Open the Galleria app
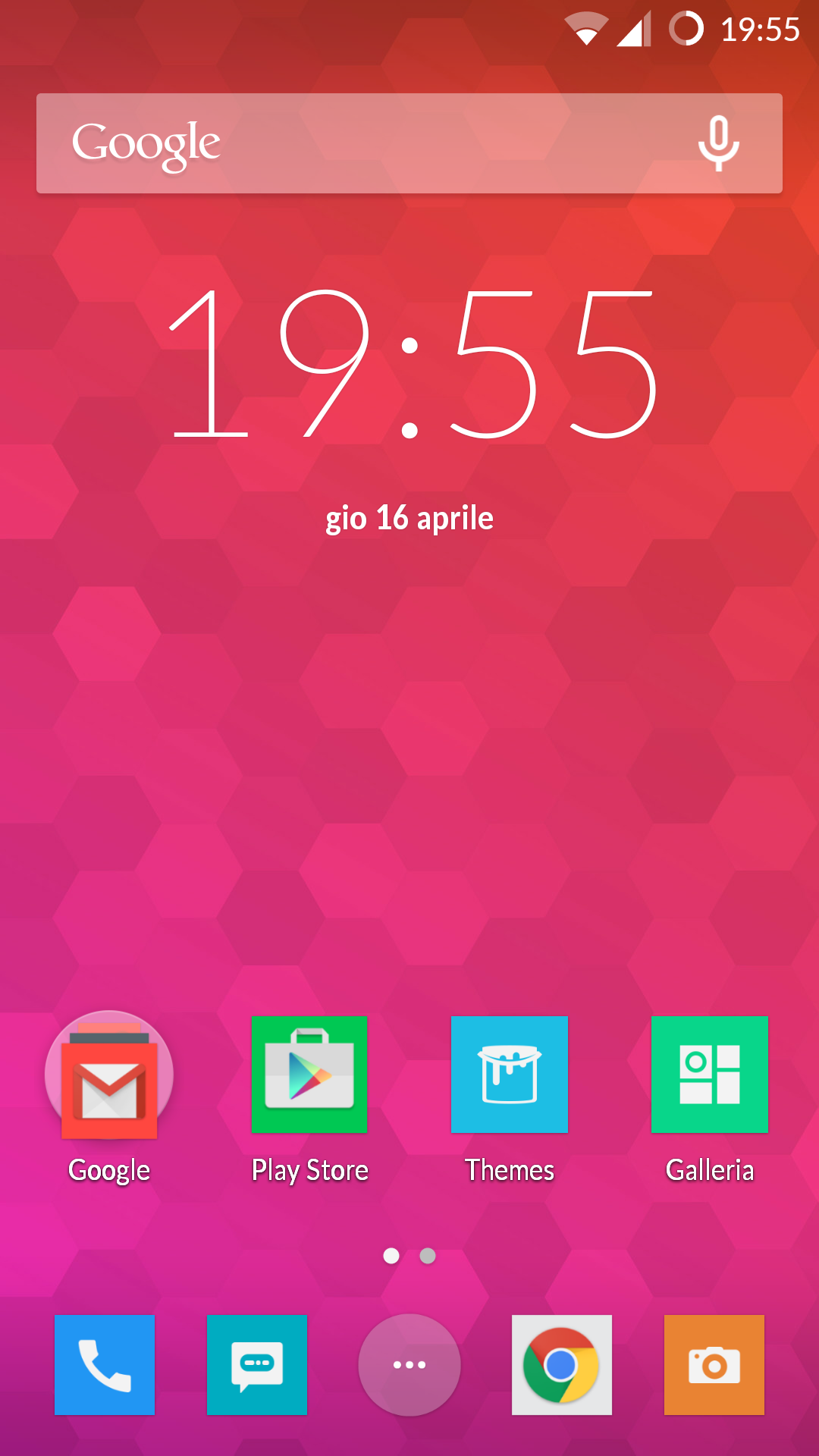Screen dimensions: 819x1456 (710, 1075)
